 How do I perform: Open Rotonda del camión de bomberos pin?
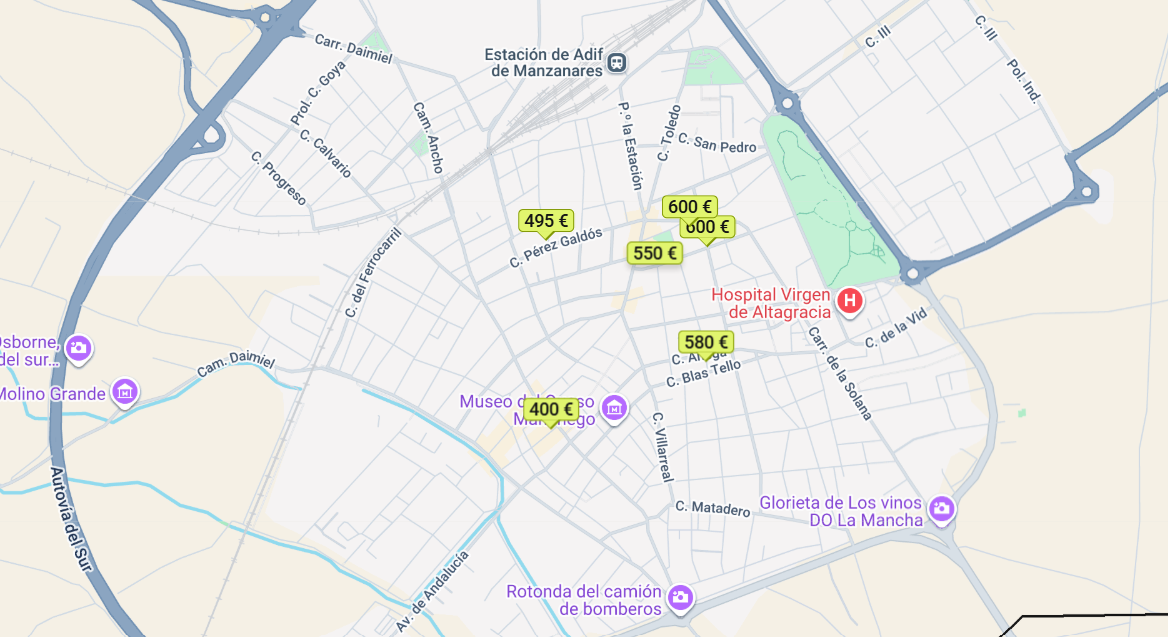679,598
